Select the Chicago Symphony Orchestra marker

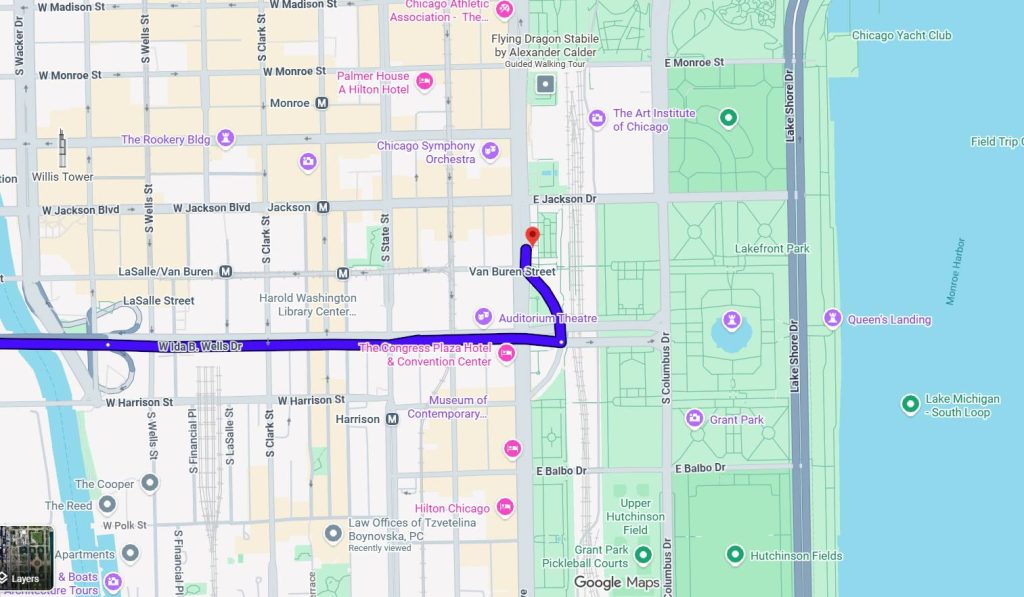coord(490,151)
